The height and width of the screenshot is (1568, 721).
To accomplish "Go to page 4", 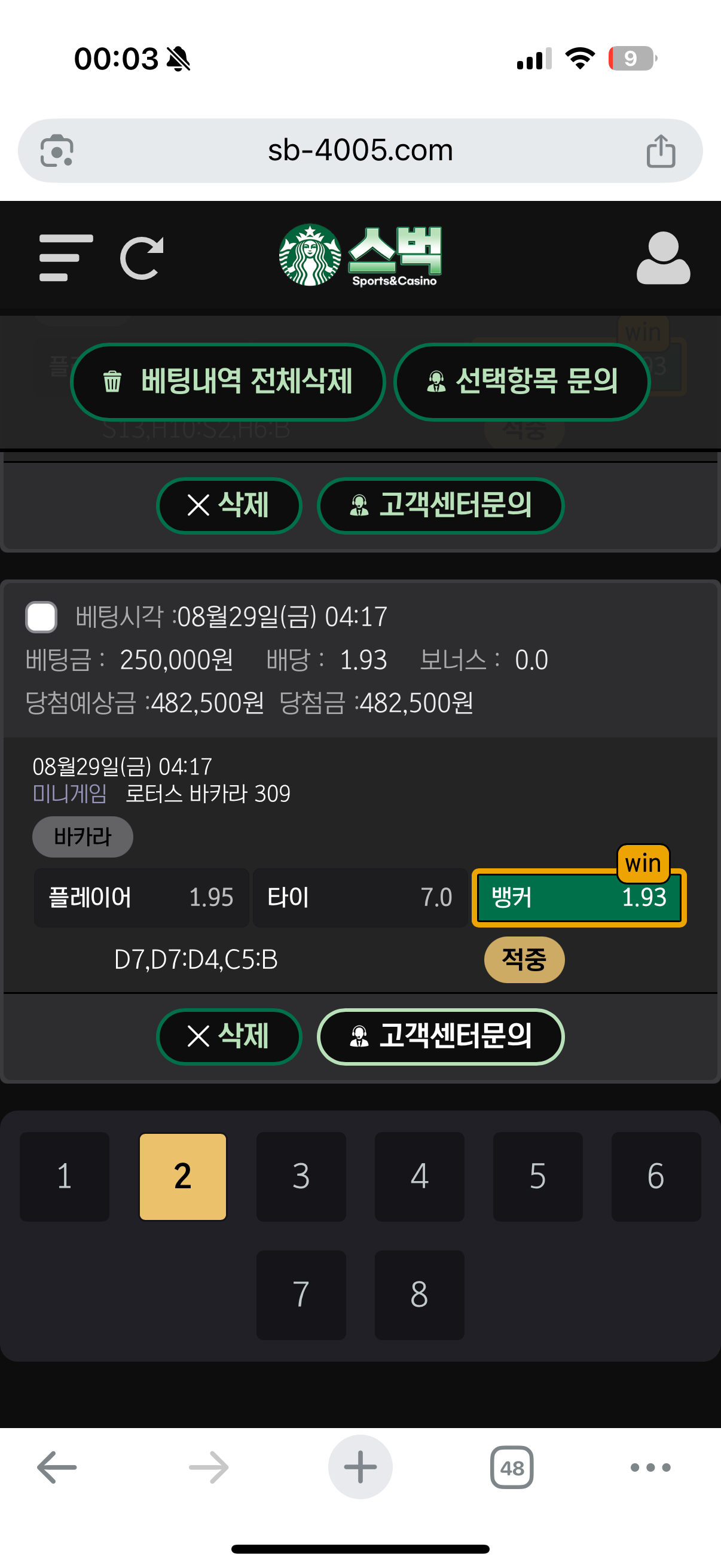I will tap(419, 1176).
